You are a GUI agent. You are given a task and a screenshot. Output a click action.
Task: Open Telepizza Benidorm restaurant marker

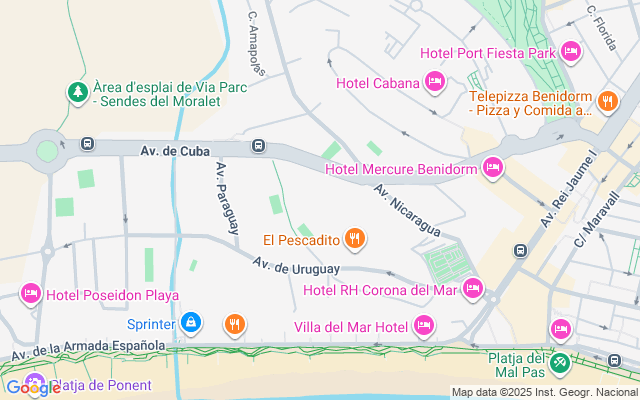607,100
